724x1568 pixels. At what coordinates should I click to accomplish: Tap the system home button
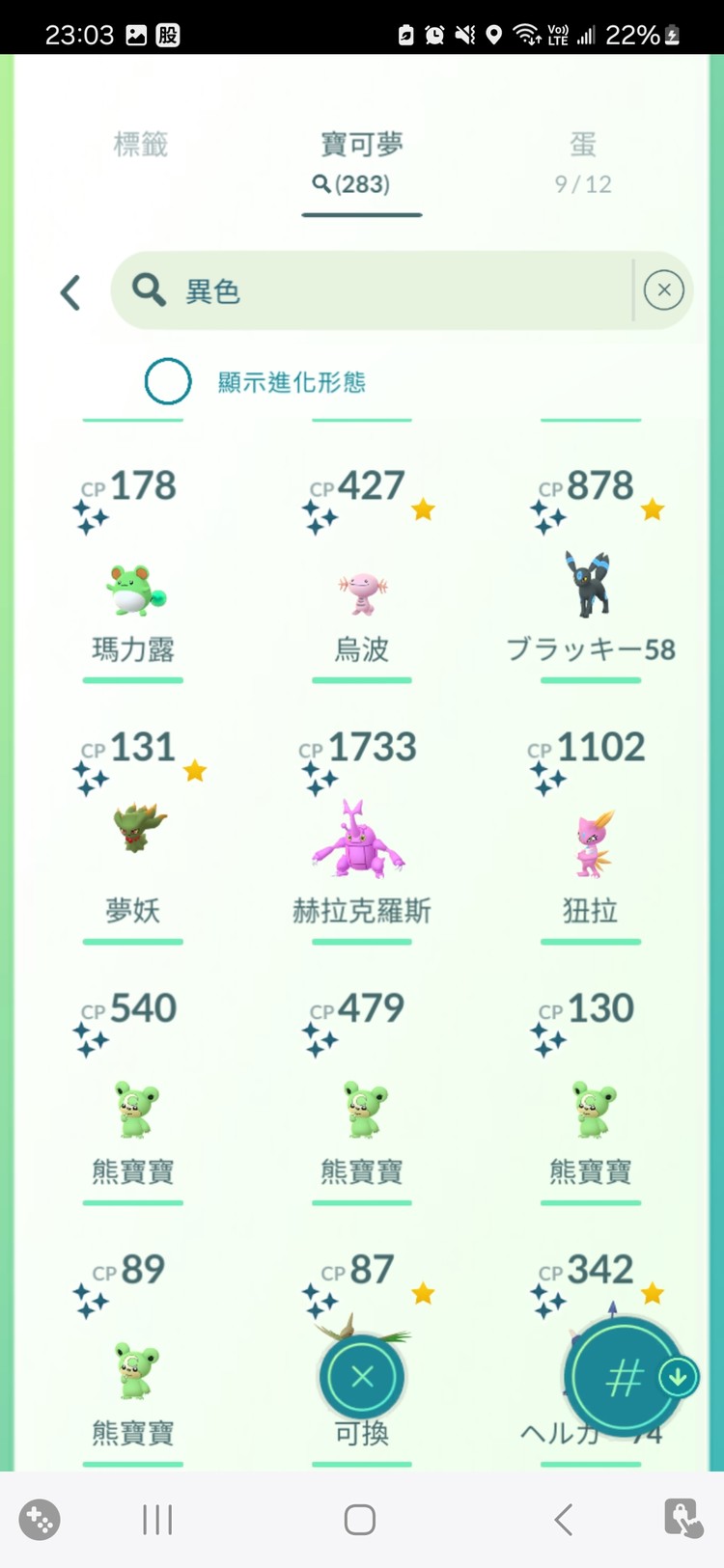click(360, 1520)
